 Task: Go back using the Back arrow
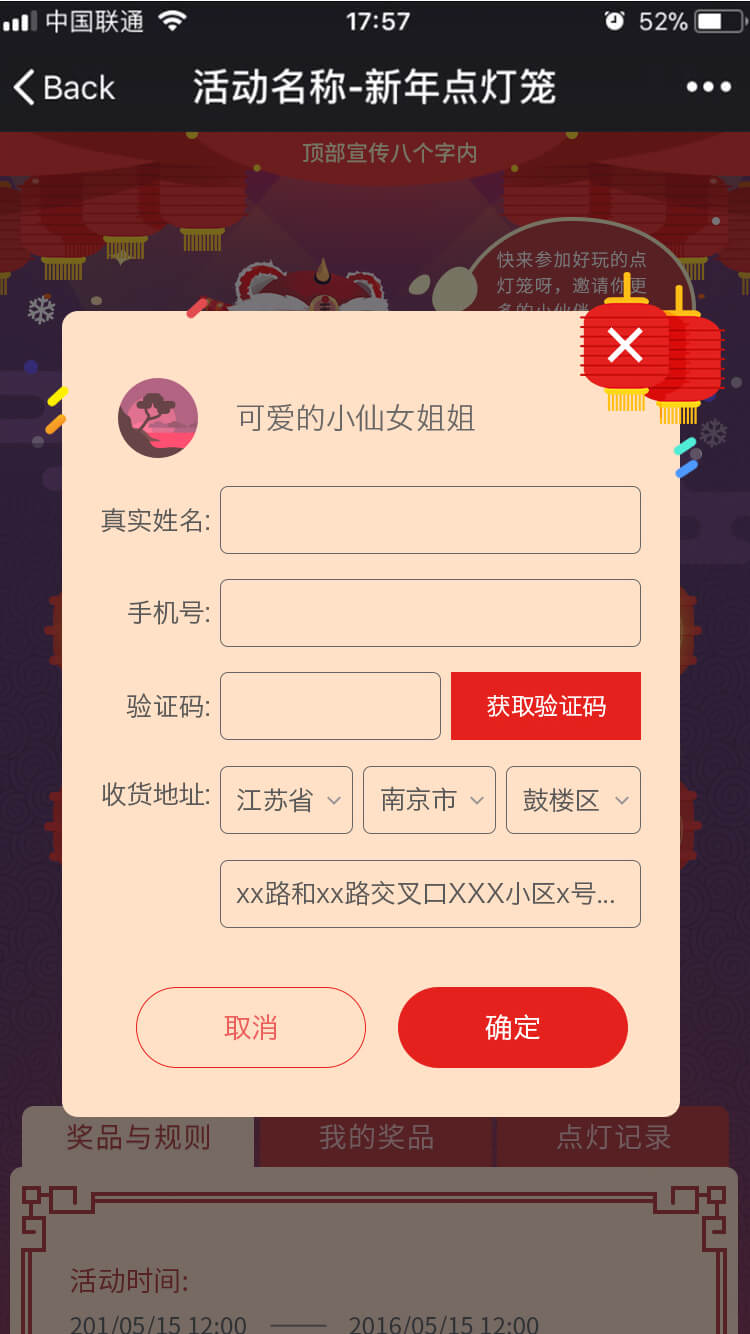tap(62, 87)
